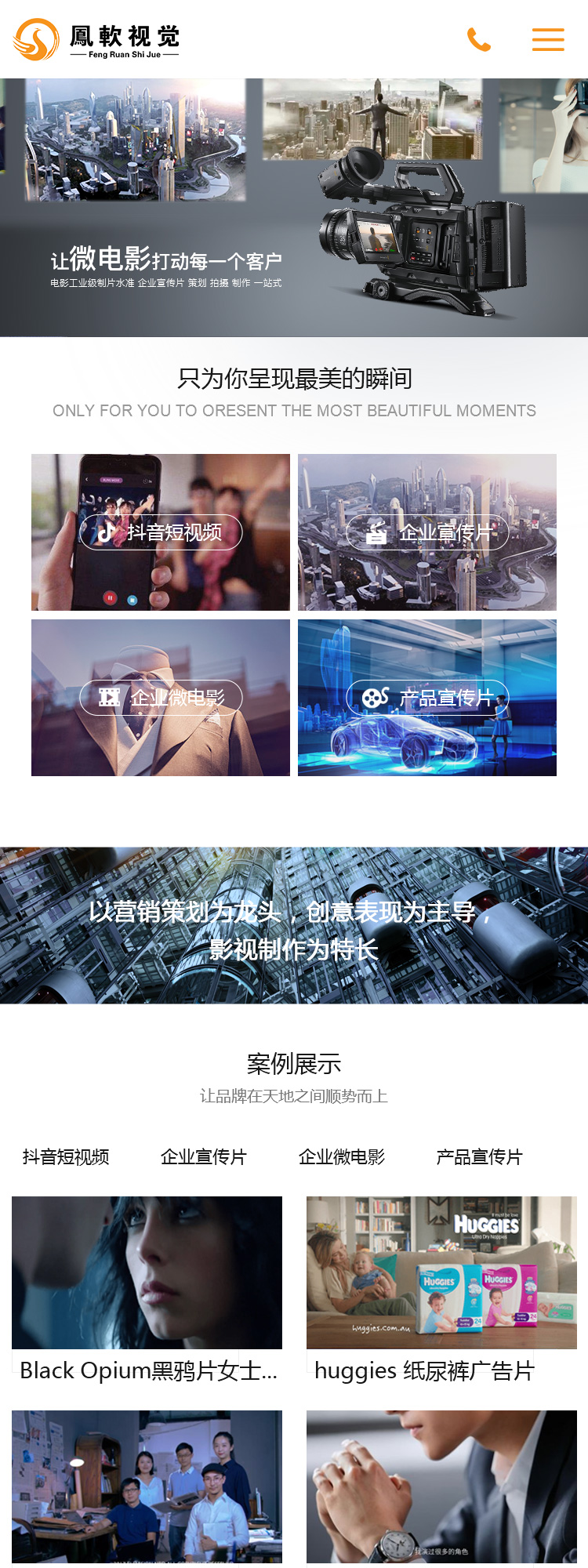Switch to the 产品宣传片 case tab
Viewport: 588px width, 1568px height.
point(479,1157)
